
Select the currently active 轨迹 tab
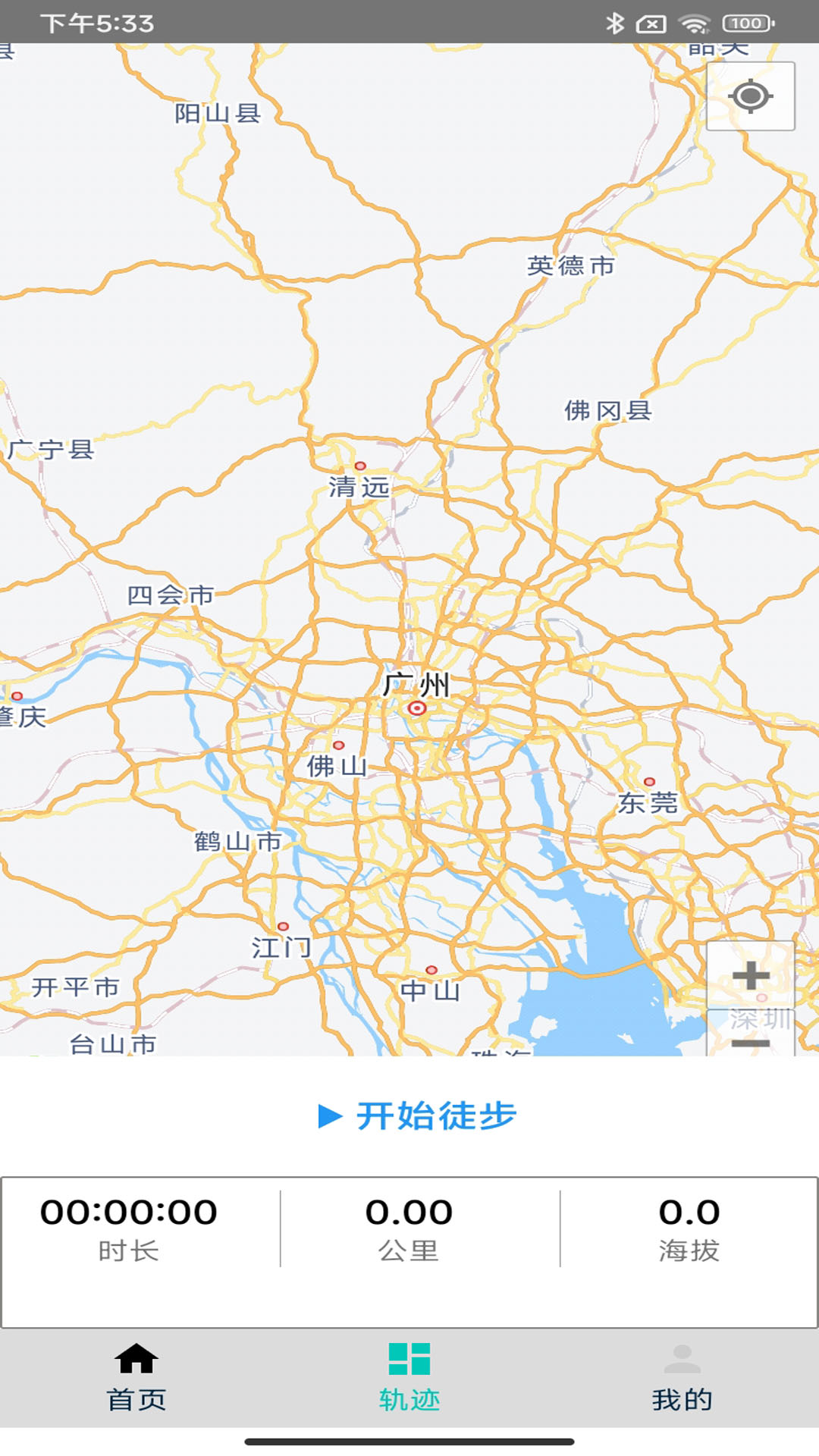pos(409,1399)
